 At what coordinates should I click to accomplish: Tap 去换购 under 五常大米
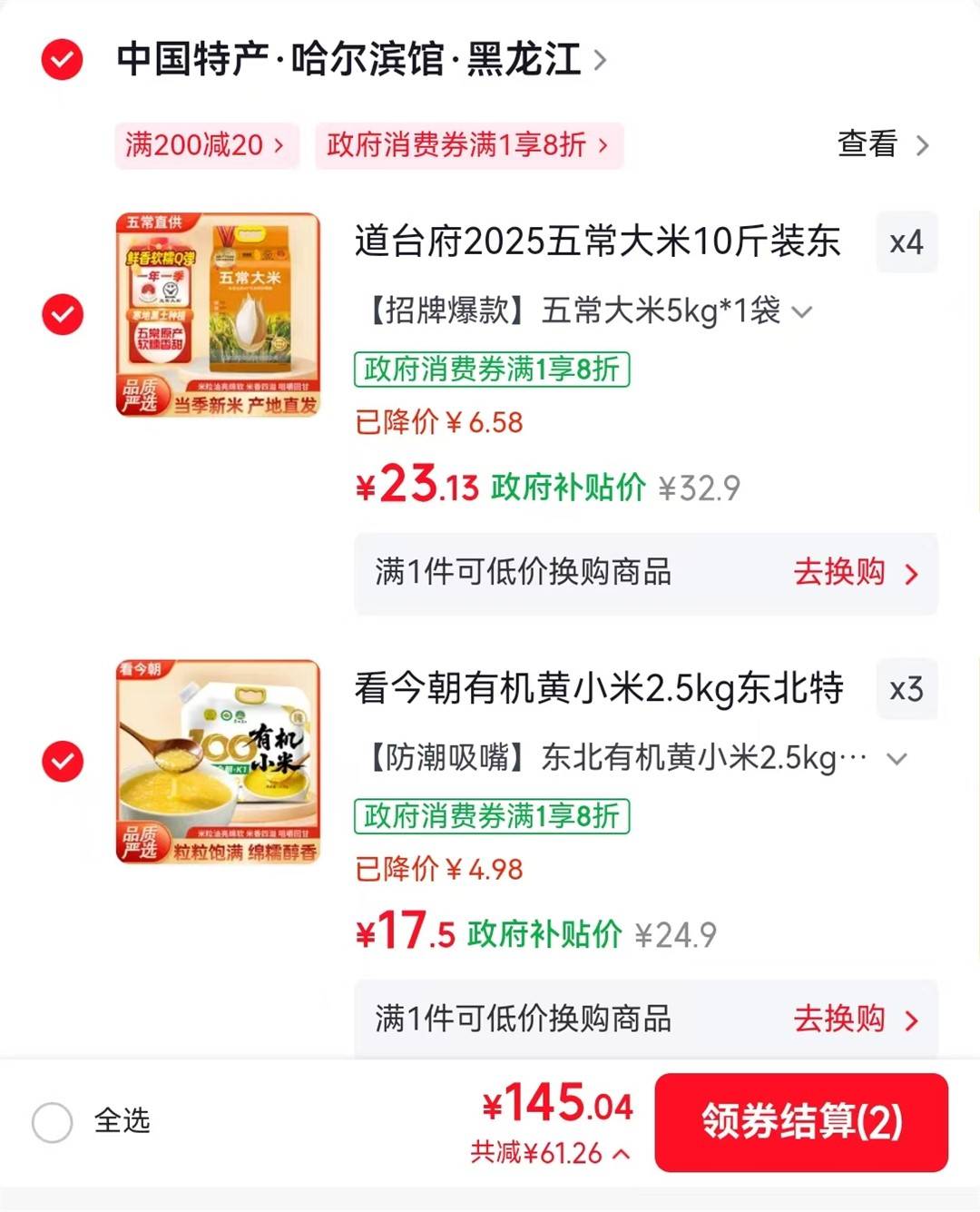[855, 573]
